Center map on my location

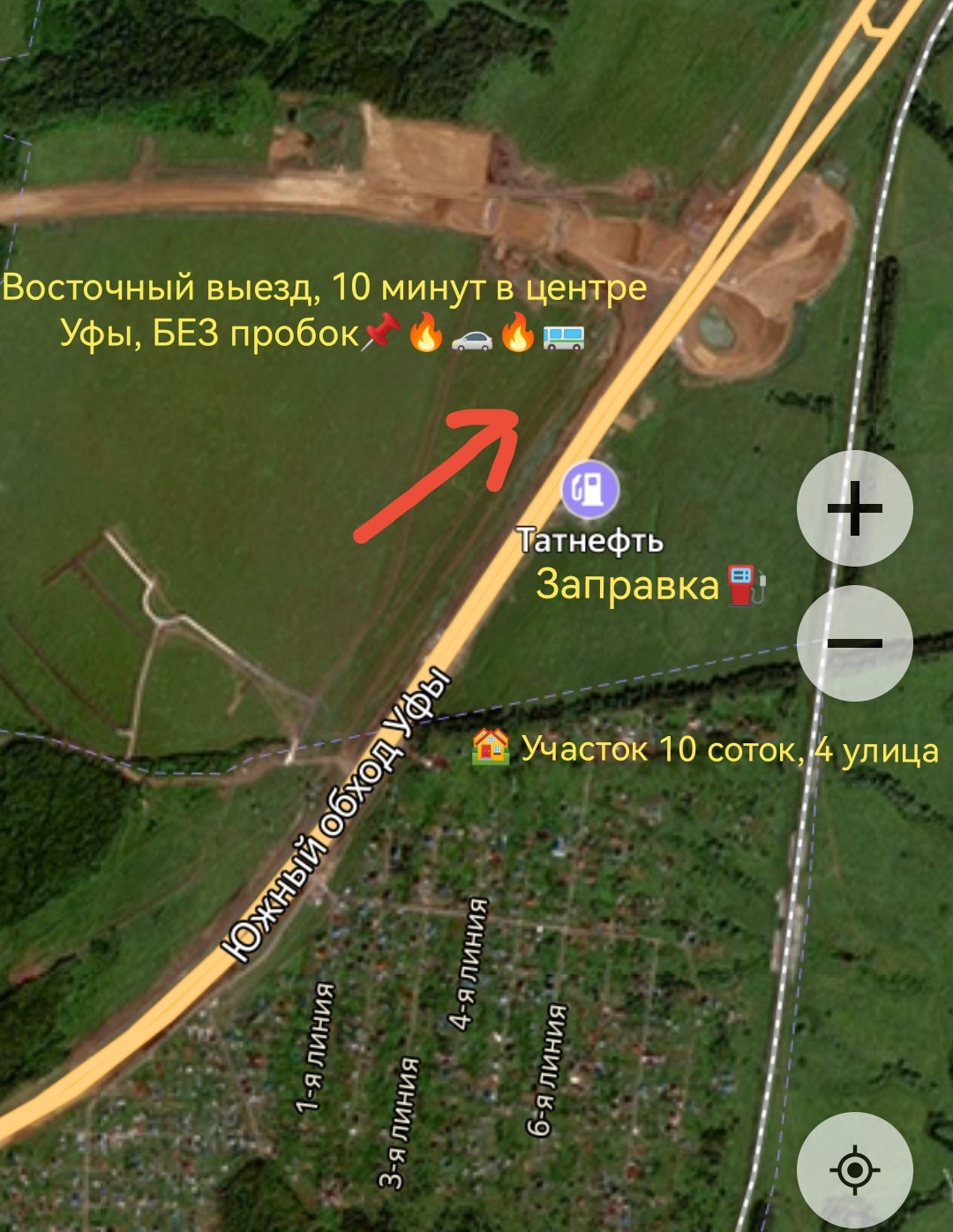[x=854, y=1170]
